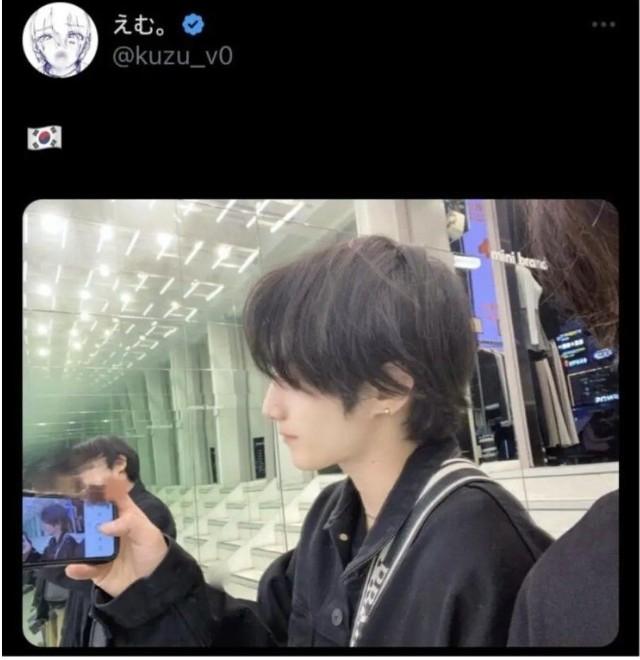Open the post's overflow menu
The image size is (640, 660).
603,24
